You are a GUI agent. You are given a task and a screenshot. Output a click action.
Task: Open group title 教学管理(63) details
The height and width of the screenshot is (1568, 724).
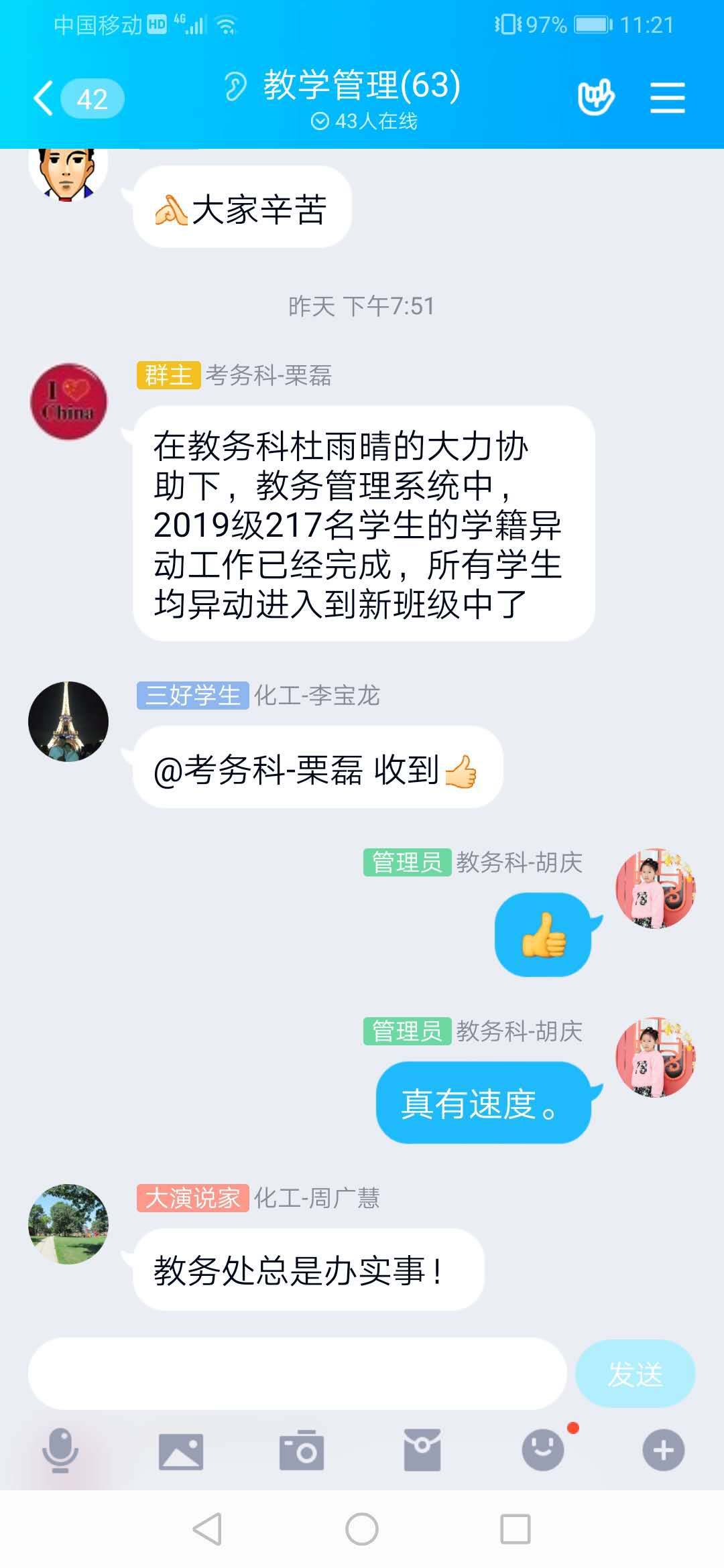point(362,86)
